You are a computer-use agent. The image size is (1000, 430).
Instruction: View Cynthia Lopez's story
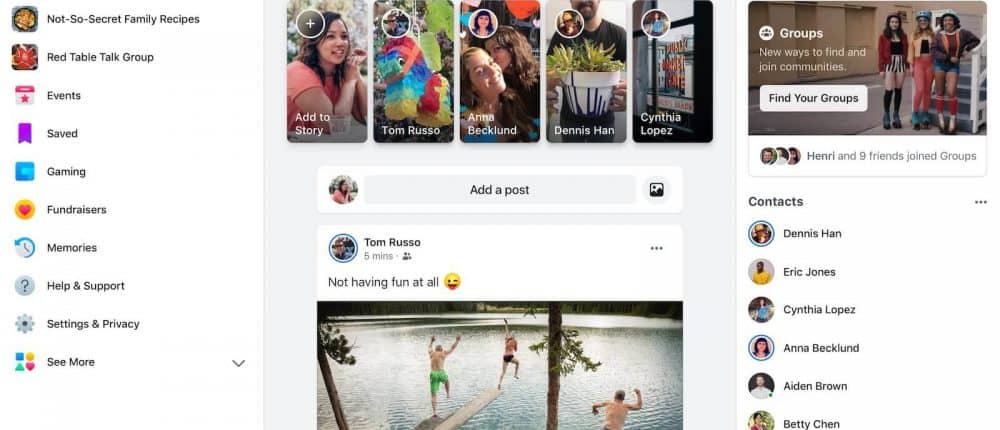tap(672, 70)
